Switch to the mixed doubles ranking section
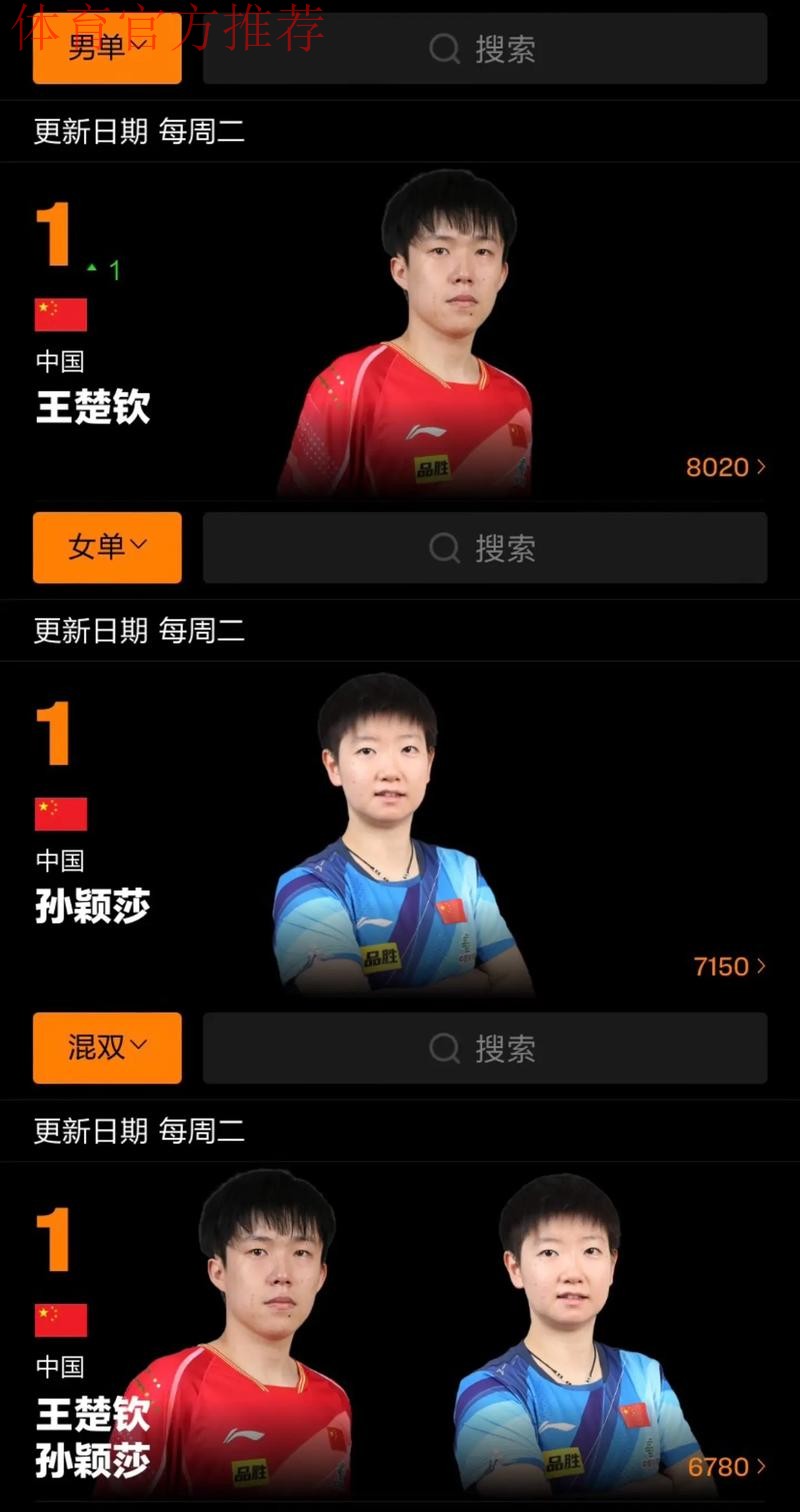The width and height of the screenshot is (800, 1512). click(x=106, y=1048)
